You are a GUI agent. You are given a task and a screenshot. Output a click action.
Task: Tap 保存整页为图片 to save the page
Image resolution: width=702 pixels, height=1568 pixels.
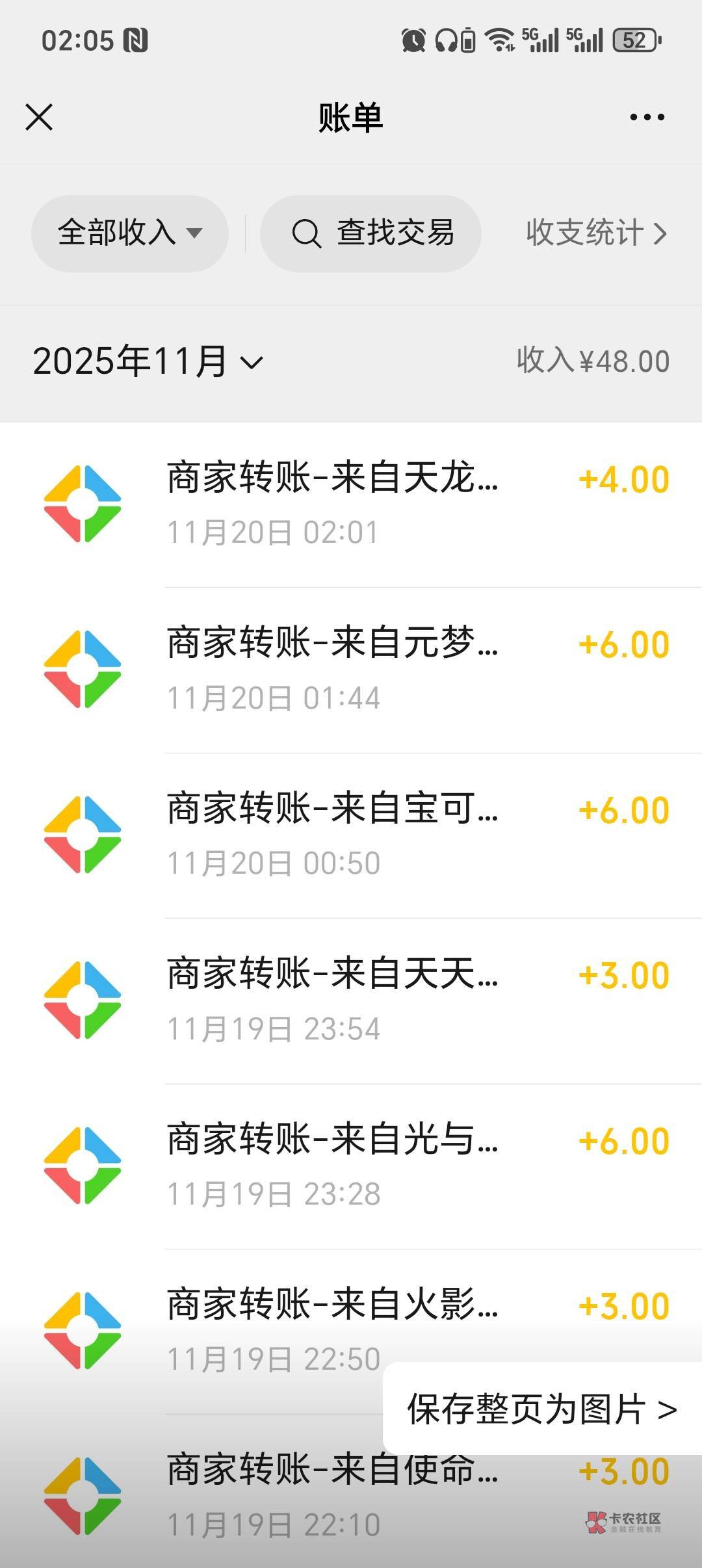click(541, 1409)
